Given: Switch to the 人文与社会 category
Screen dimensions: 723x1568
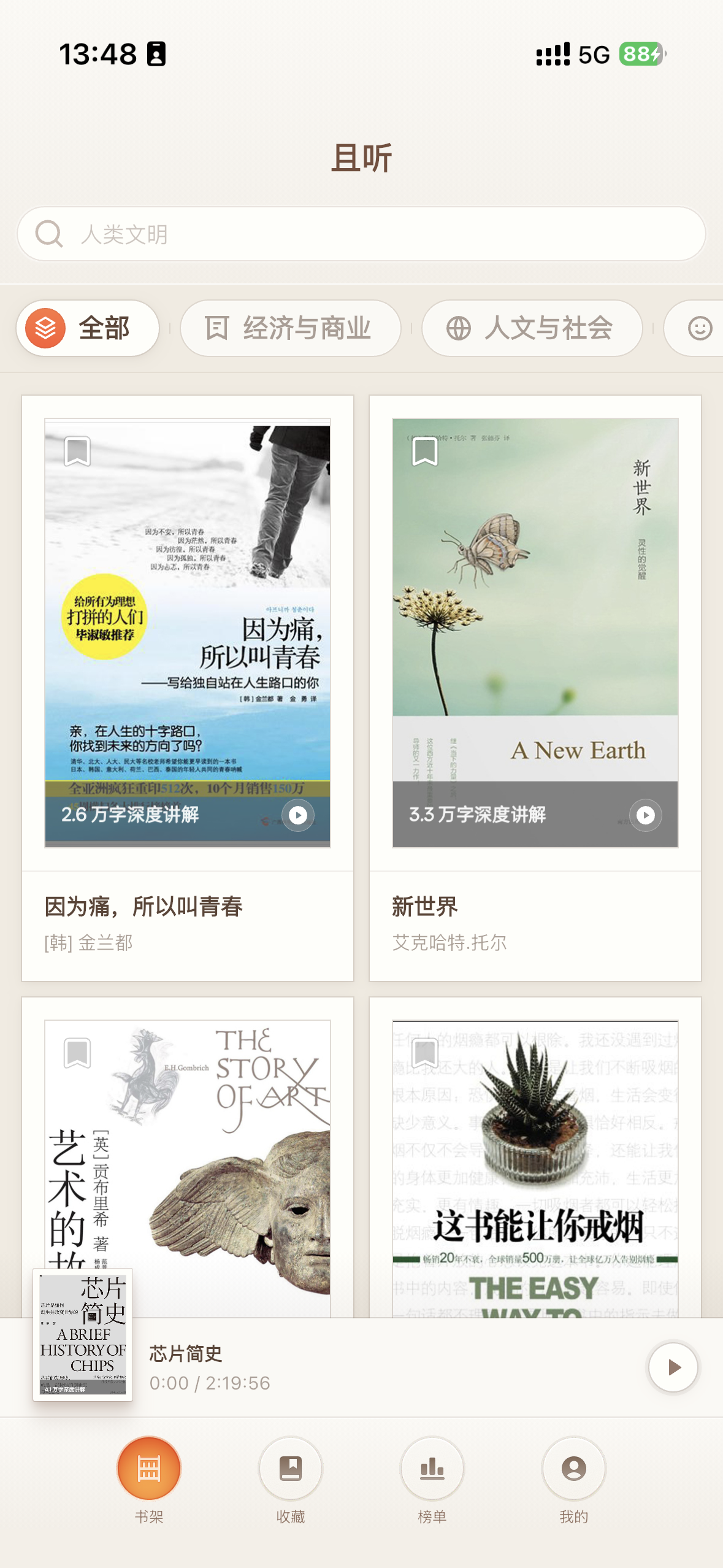Looking at the screenshot, I should [x=532, y=328].
